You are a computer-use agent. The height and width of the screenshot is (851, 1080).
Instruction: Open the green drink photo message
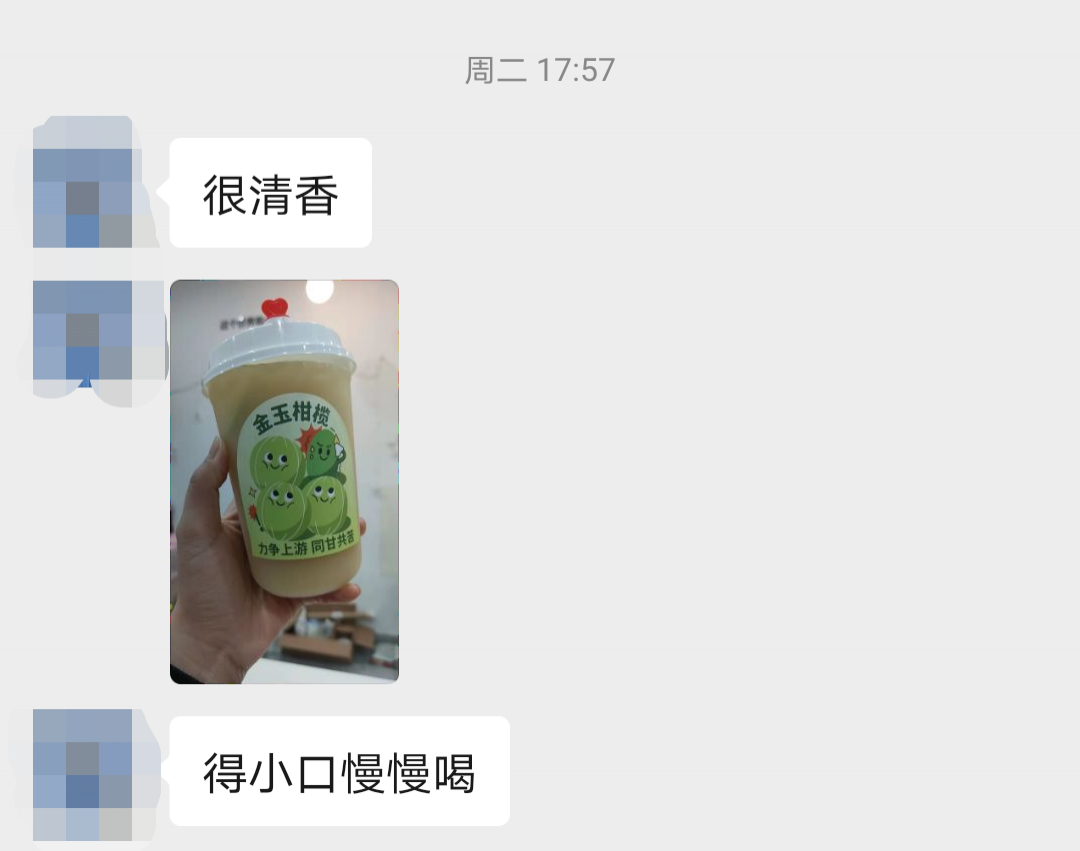(284, 481)
